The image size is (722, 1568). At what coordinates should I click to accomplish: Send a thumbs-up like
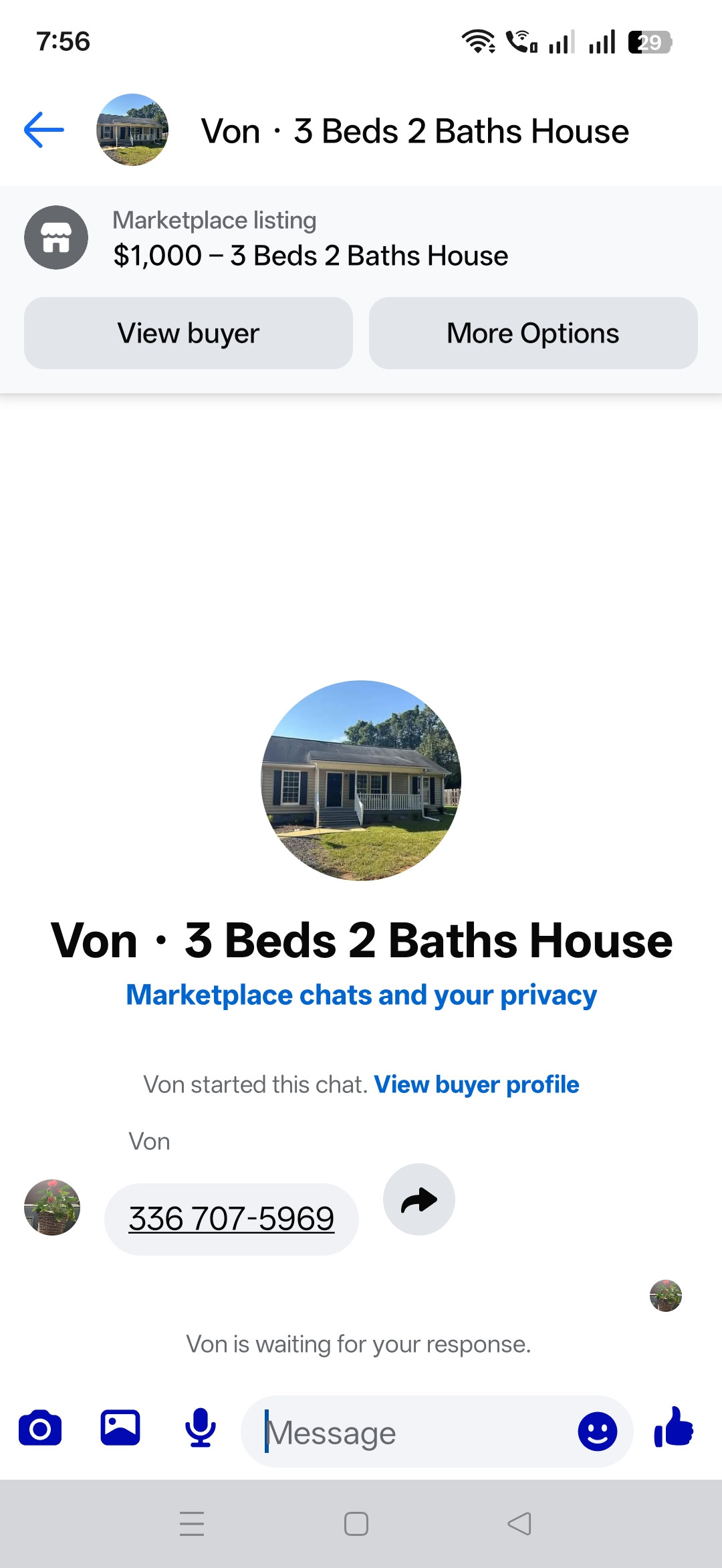[x=674, y=1427]
